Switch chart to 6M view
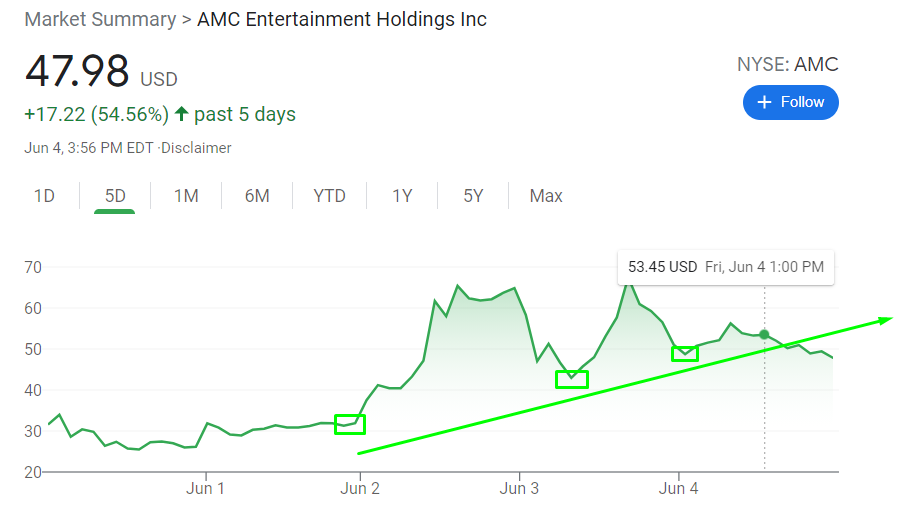Image resolution: width=915 pixels, height=511 pixels. click(x=257, y=196)
